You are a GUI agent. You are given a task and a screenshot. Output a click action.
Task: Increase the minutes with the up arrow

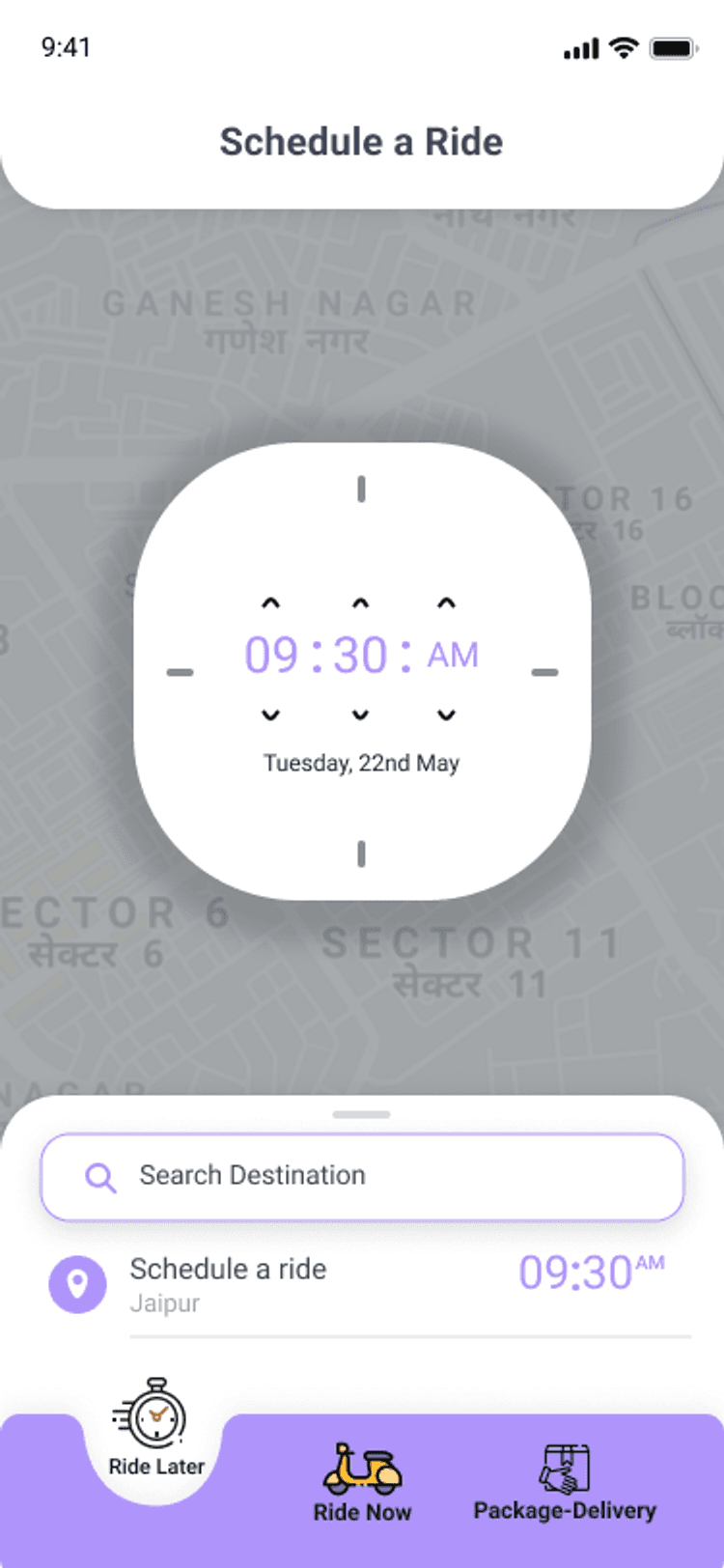click(x=360, y=603)
